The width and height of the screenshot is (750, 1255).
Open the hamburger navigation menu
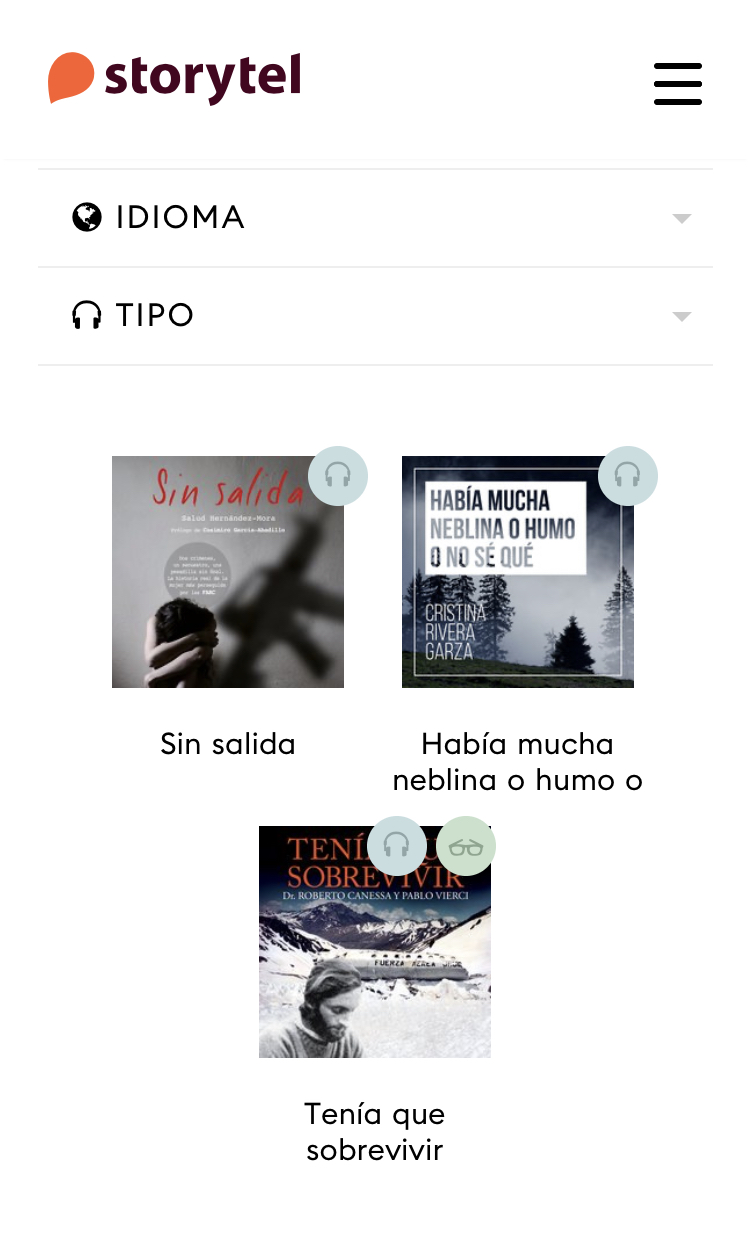pyautogui.click(x=678, y=83)
